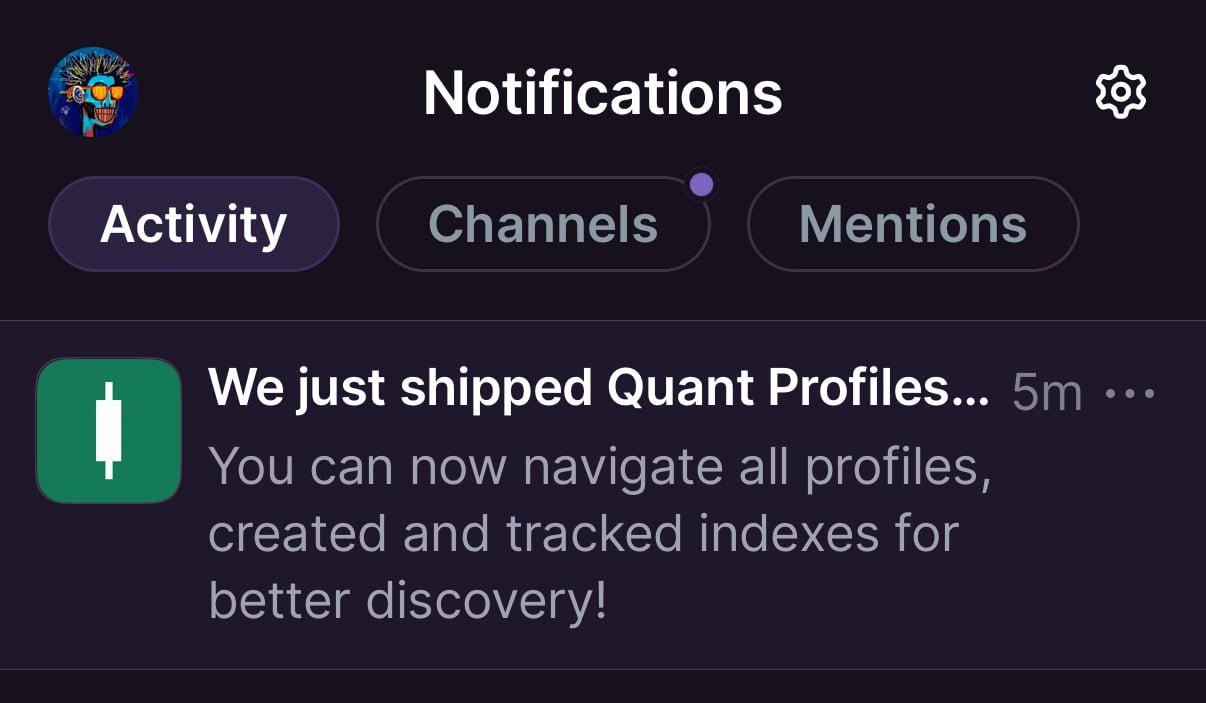Switch to the Mentions tab
The image size is (1206, 703).
pos(912,224)
